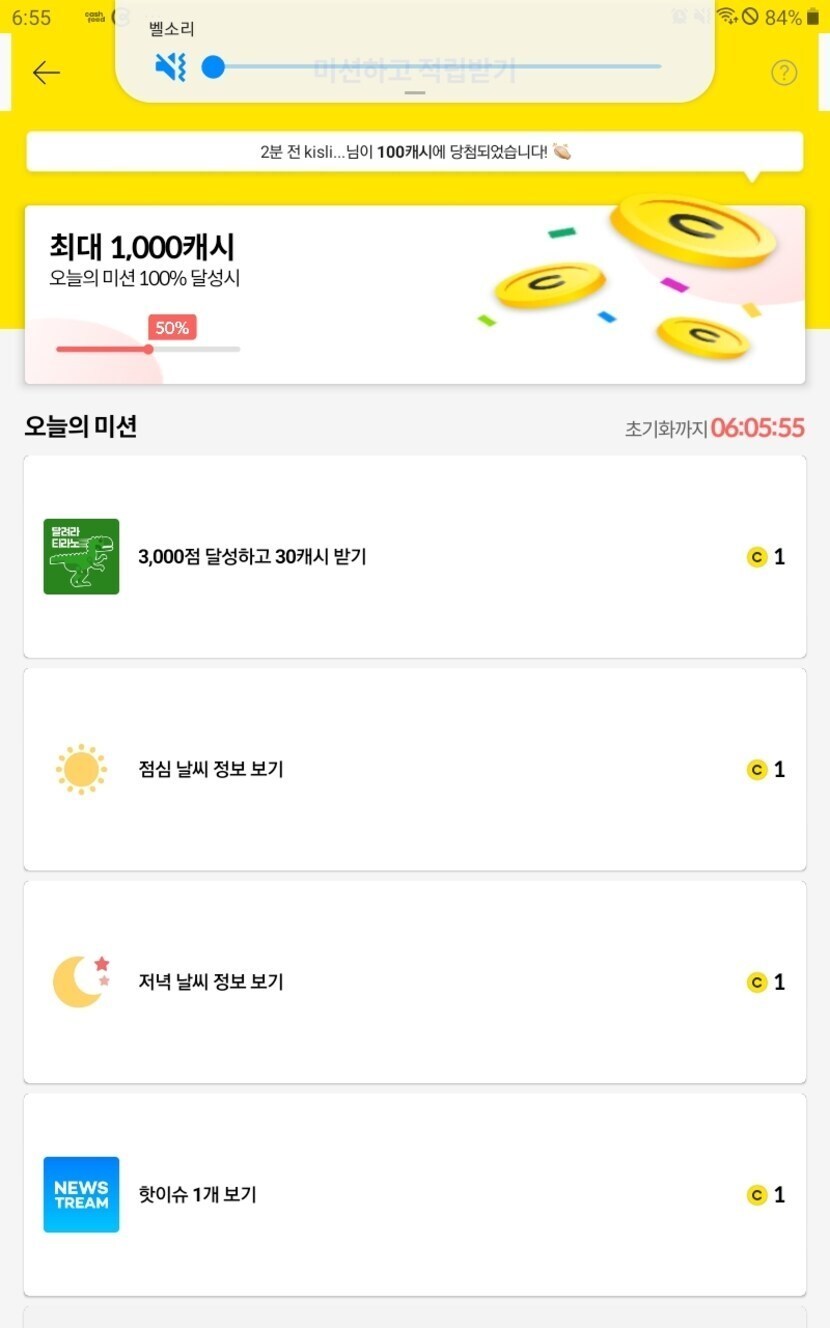Image resolution: width=830 pixels, height=1328 pixels.
Task: Open the 점심 날씨 정보 보기 mission
Action: 414,769
